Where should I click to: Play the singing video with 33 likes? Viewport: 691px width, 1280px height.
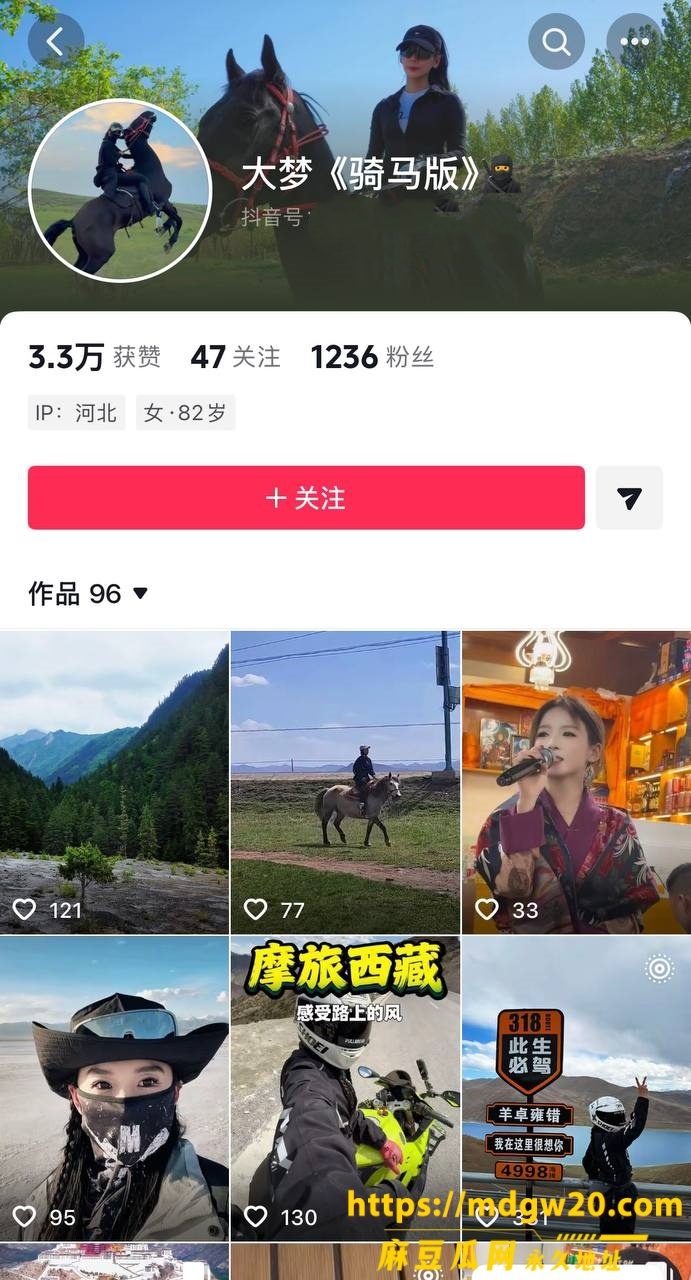pyautogui.click(x=576, y=782)
